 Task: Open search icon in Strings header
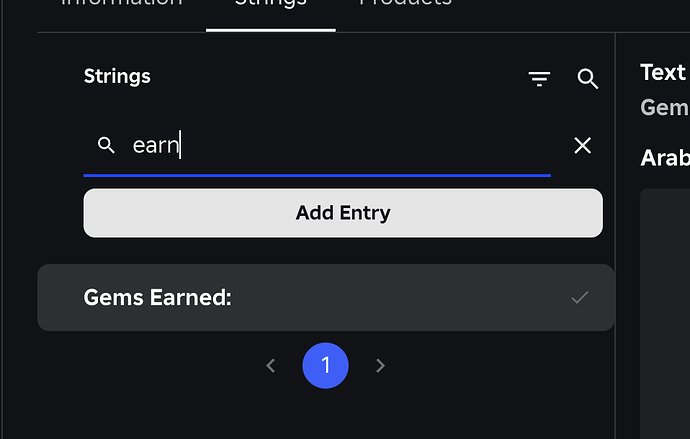pyautogui.click(x=588, y=79)
